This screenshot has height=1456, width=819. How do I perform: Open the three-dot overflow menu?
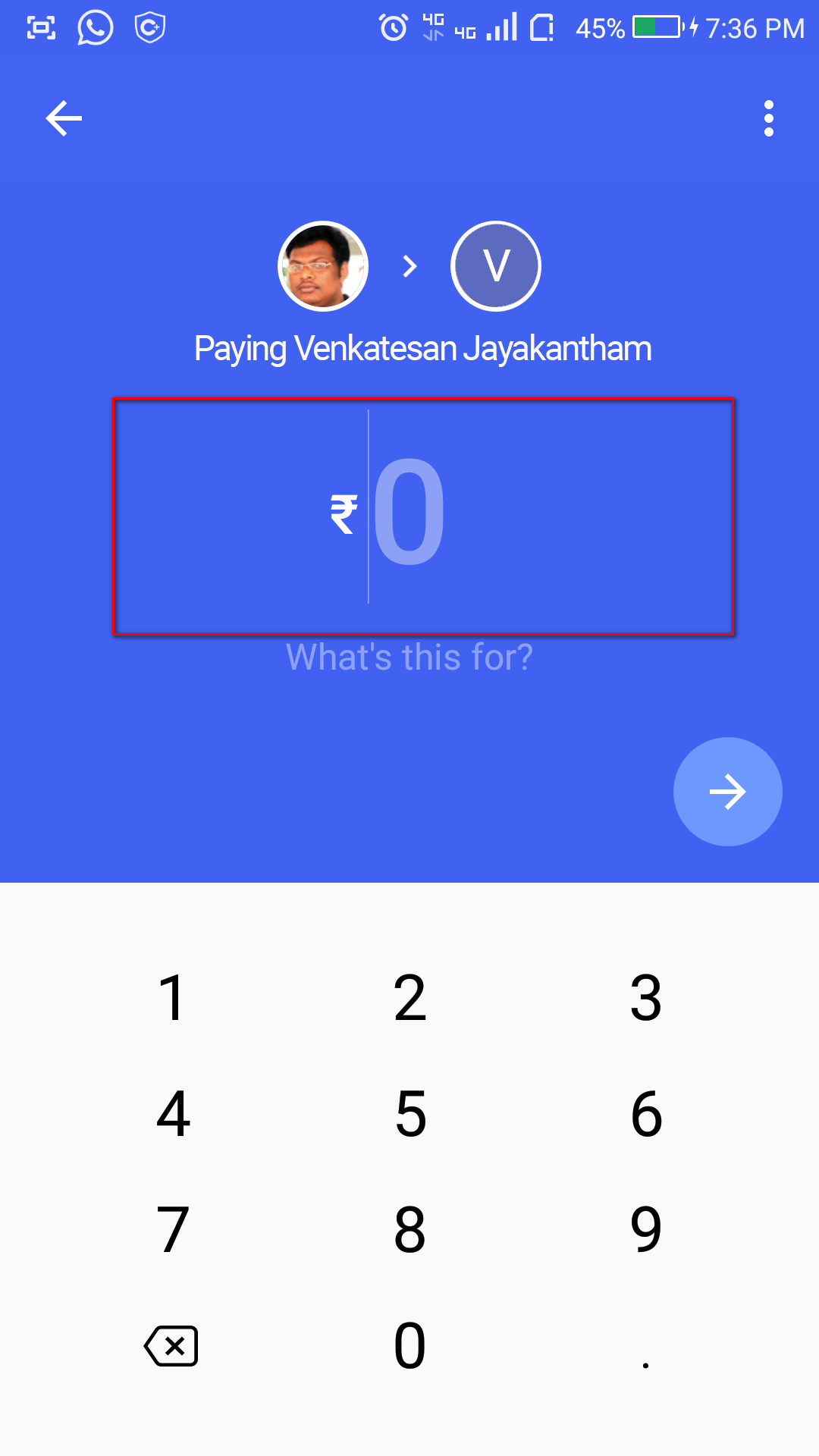768,118
